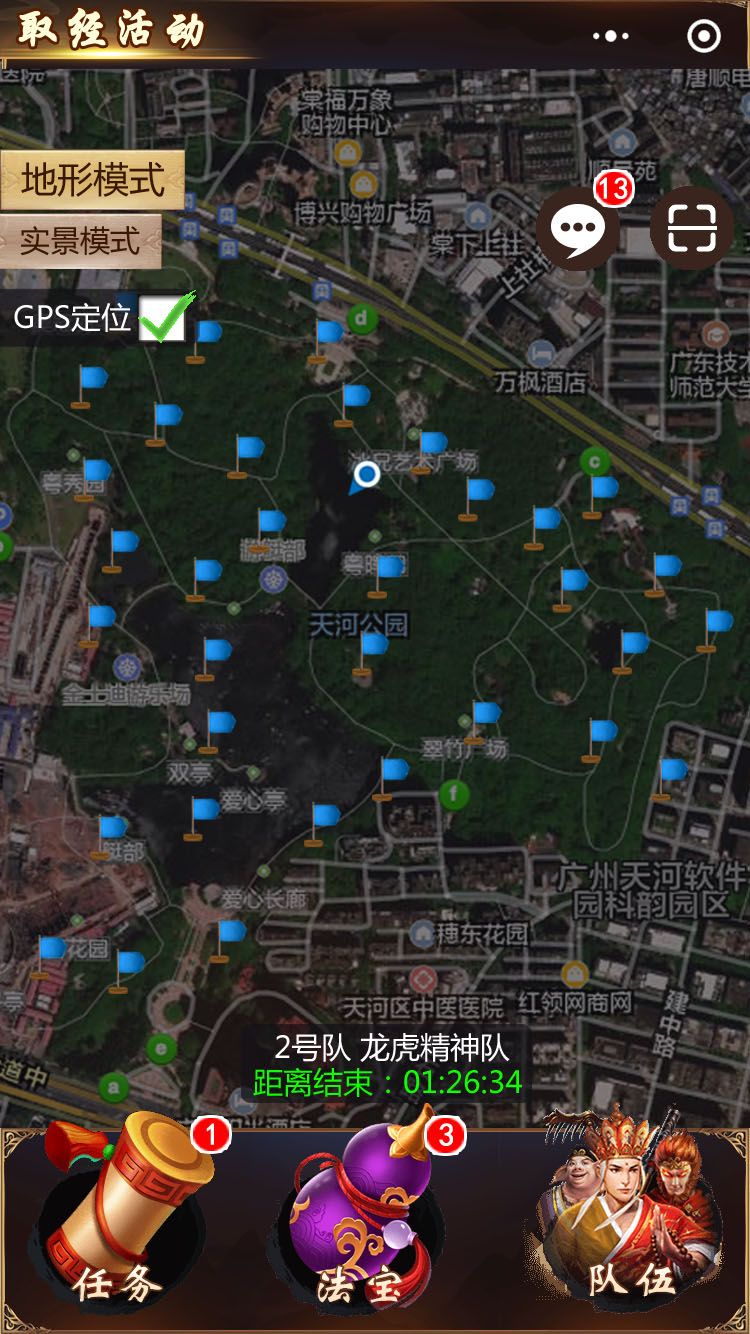
Task: Select the green marker labeled c
Action: tap(595, 461)
